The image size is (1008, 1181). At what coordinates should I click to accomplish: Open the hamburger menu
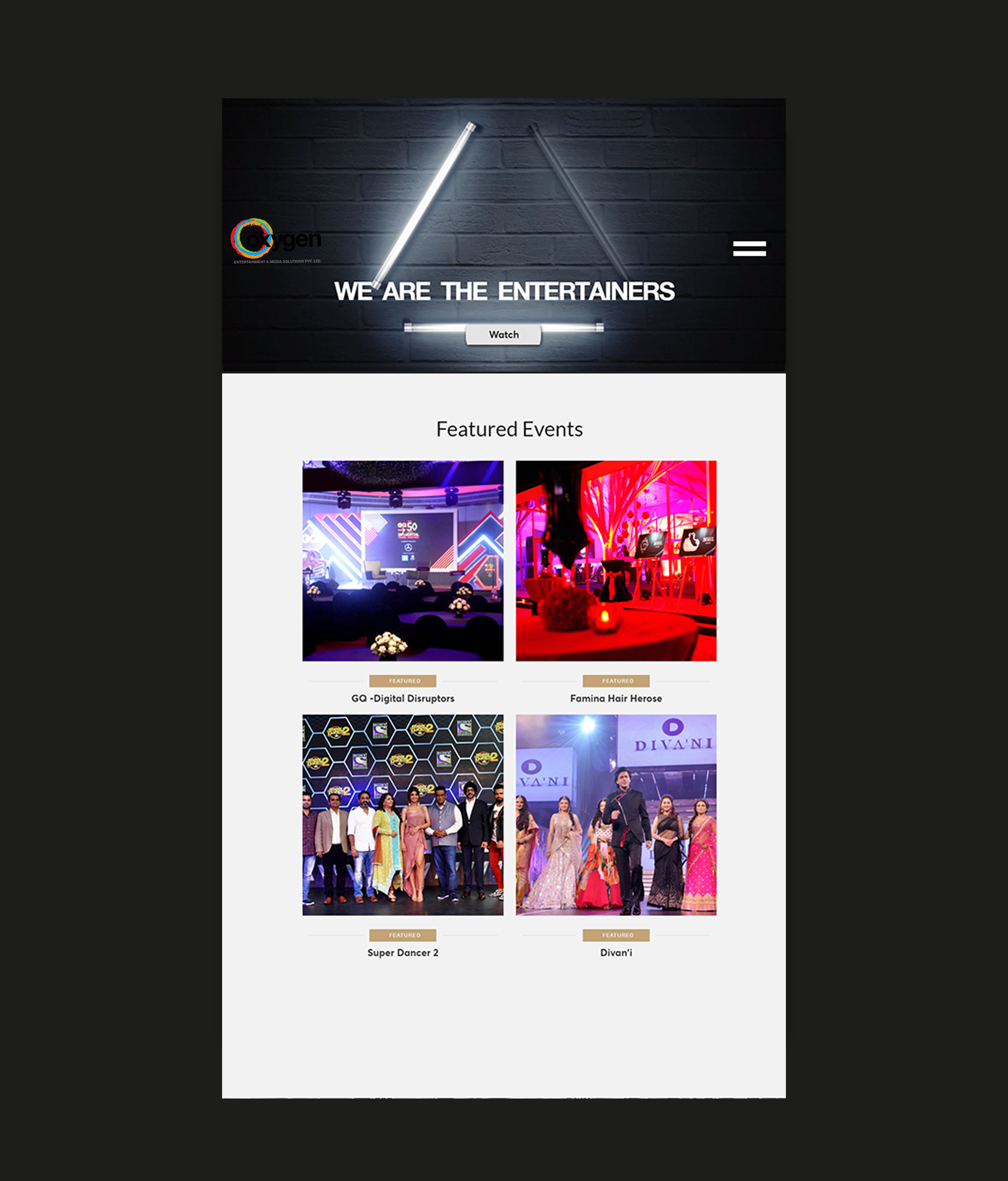tap(749, 248)
